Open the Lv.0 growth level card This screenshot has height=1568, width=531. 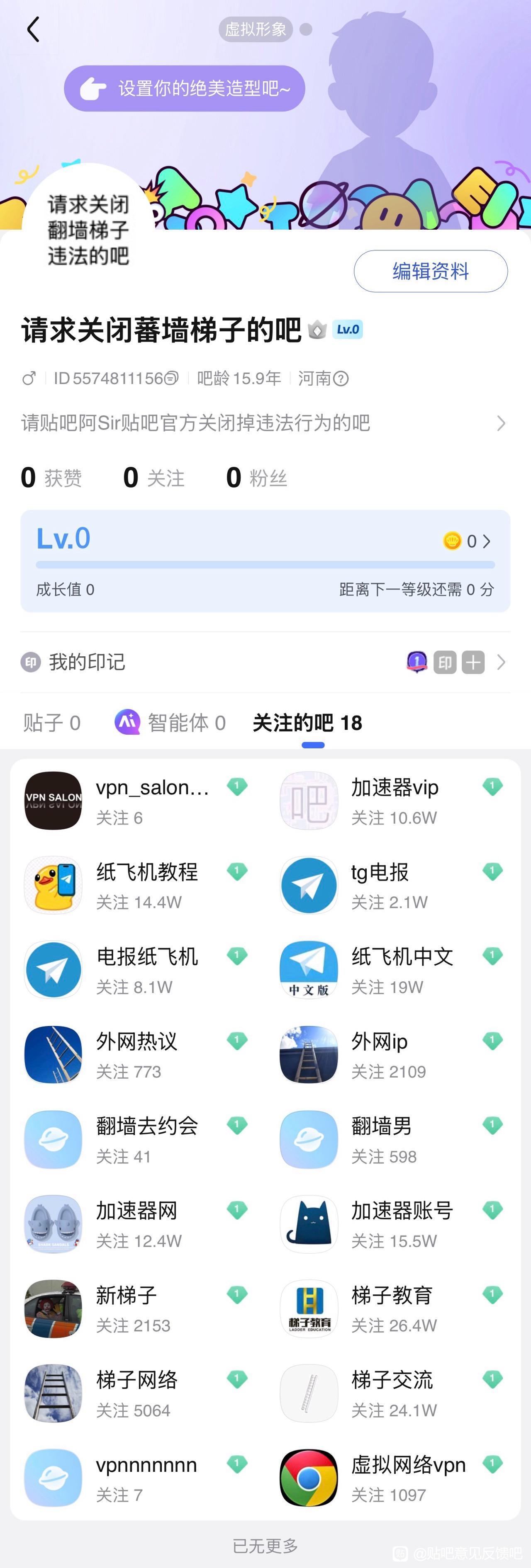tap(265, 561)
